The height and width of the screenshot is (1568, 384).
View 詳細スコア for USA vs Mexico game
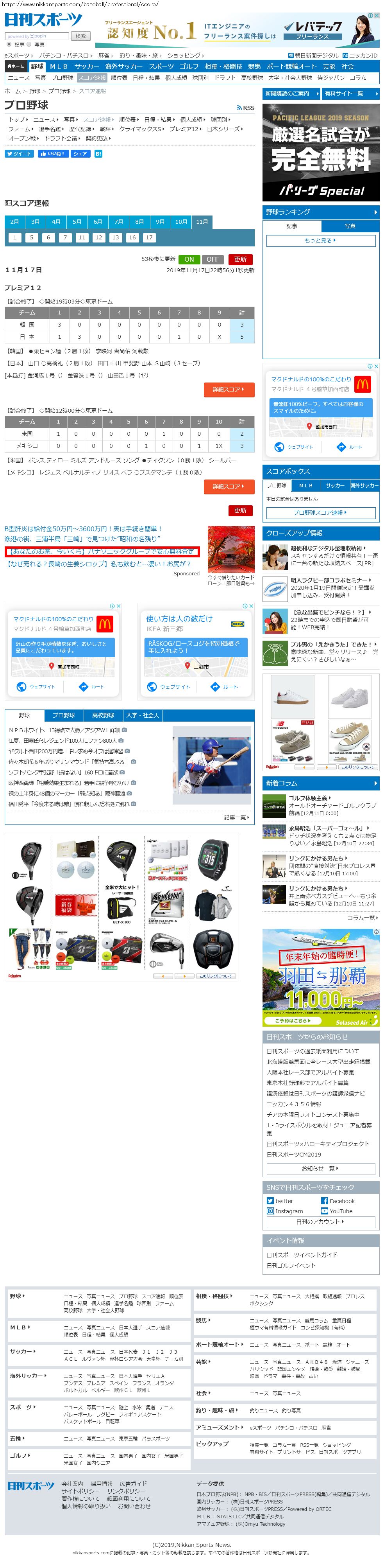[x=229, y=487]
